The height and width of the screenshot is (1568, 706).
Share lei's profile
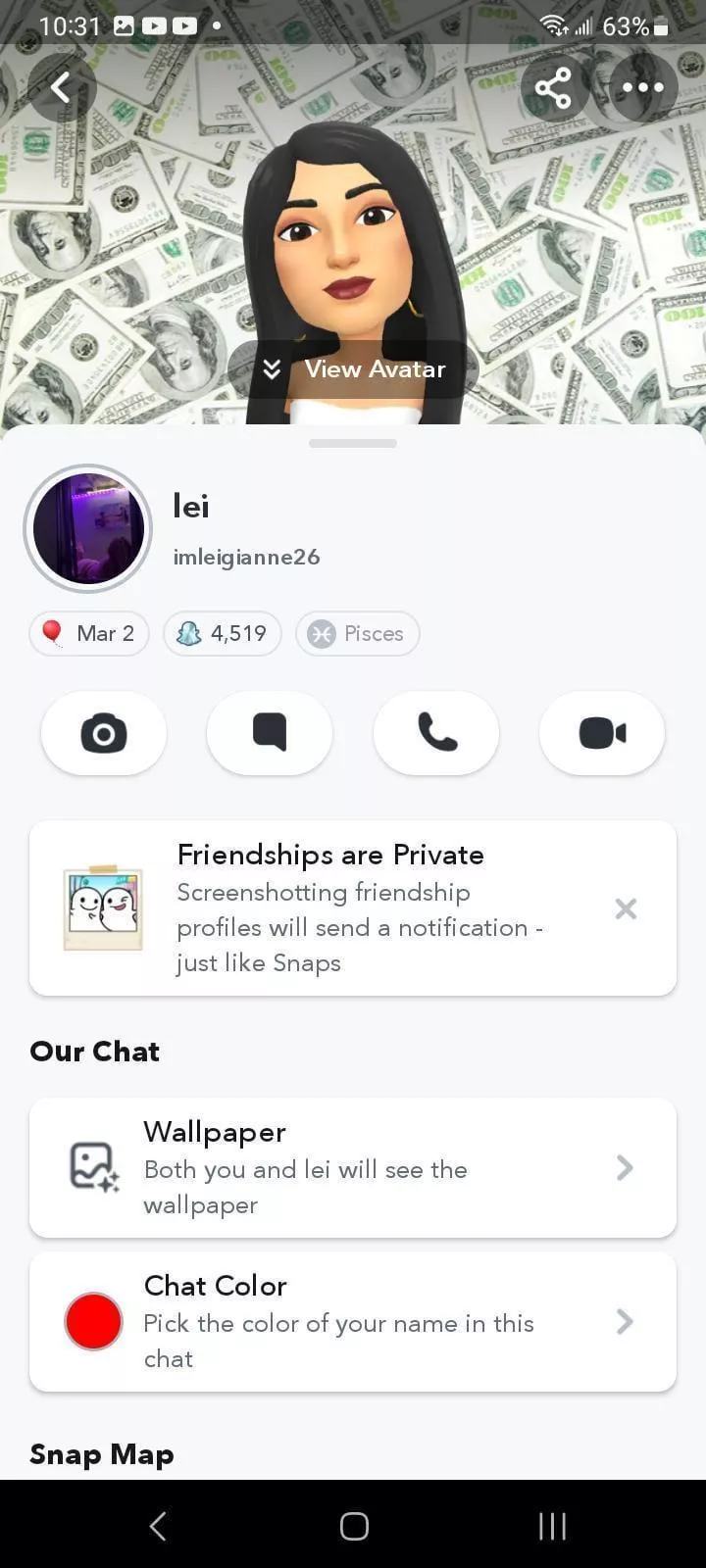[553, 88]
